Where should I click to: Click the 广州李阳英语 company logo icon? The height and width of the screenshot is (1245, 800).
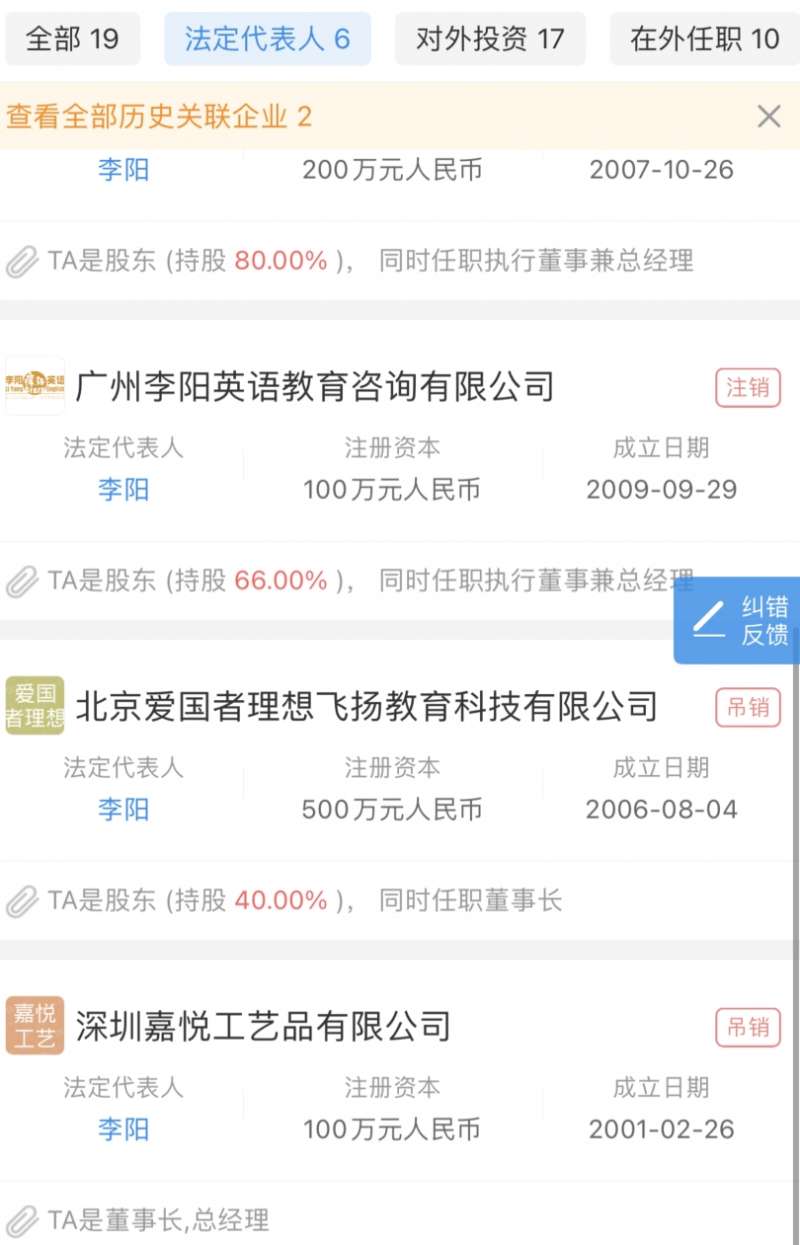point(35,385)
